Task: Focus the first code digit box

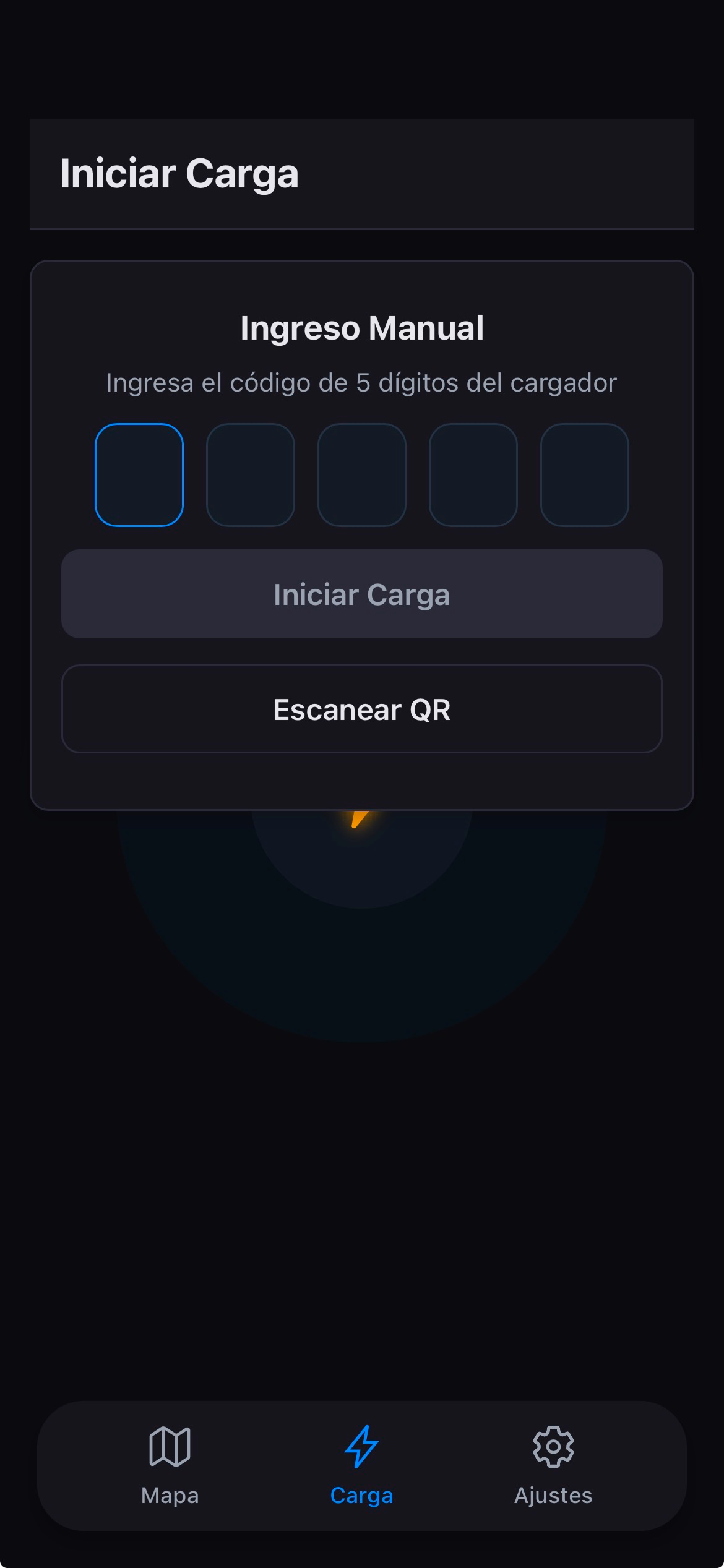Action: [x=139, y=475]
